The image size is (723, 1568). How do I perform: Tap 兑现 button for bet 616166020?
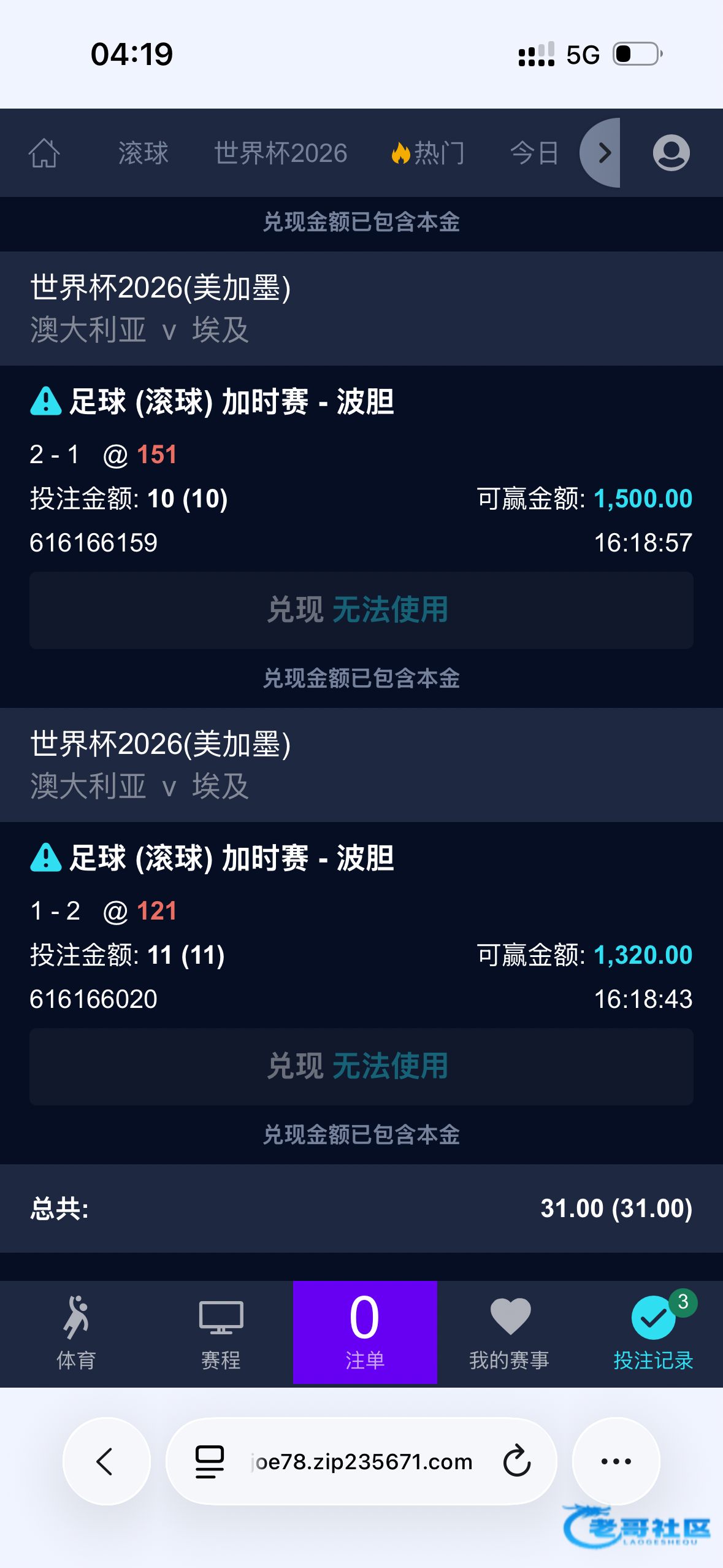[361, 1067]
